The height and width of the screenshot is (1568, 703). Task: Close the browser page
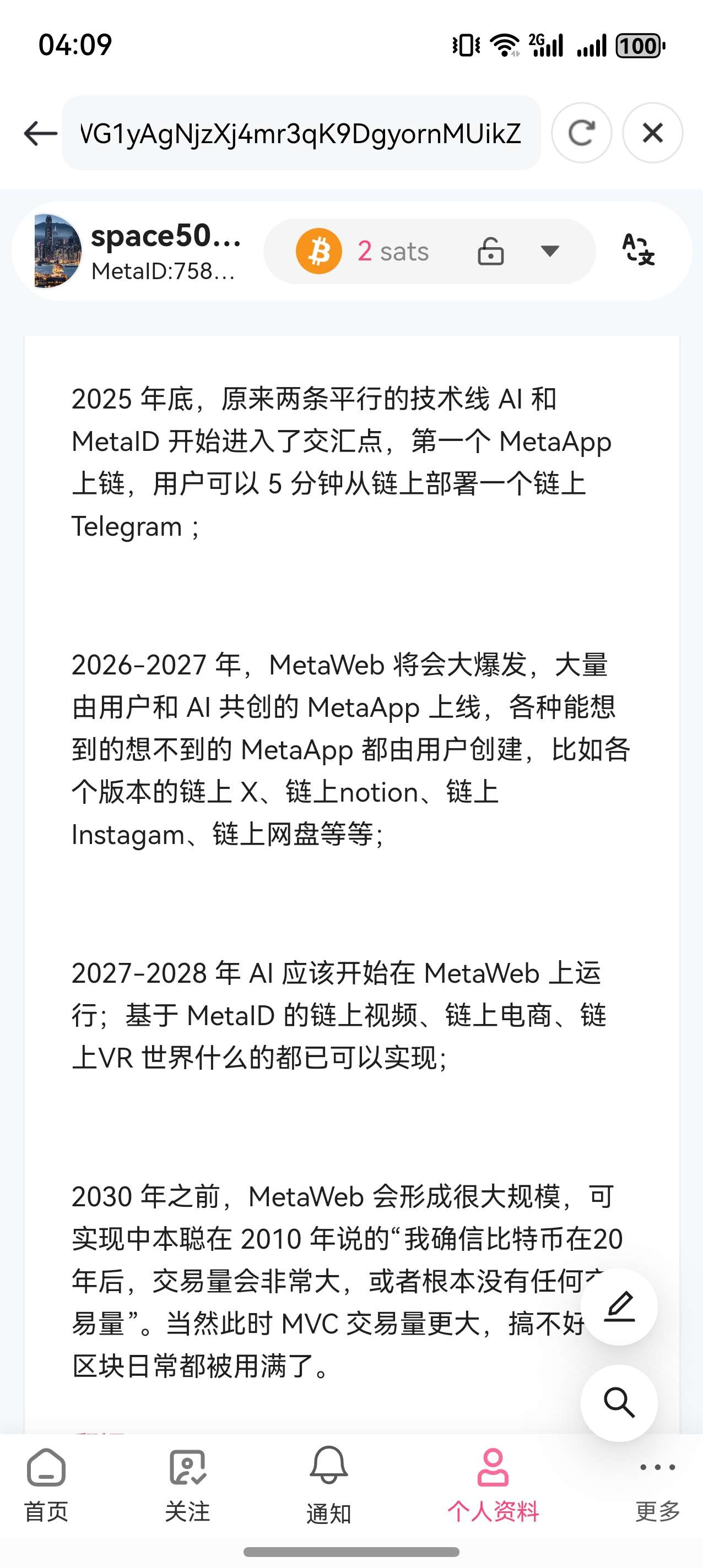click(652, 133)
